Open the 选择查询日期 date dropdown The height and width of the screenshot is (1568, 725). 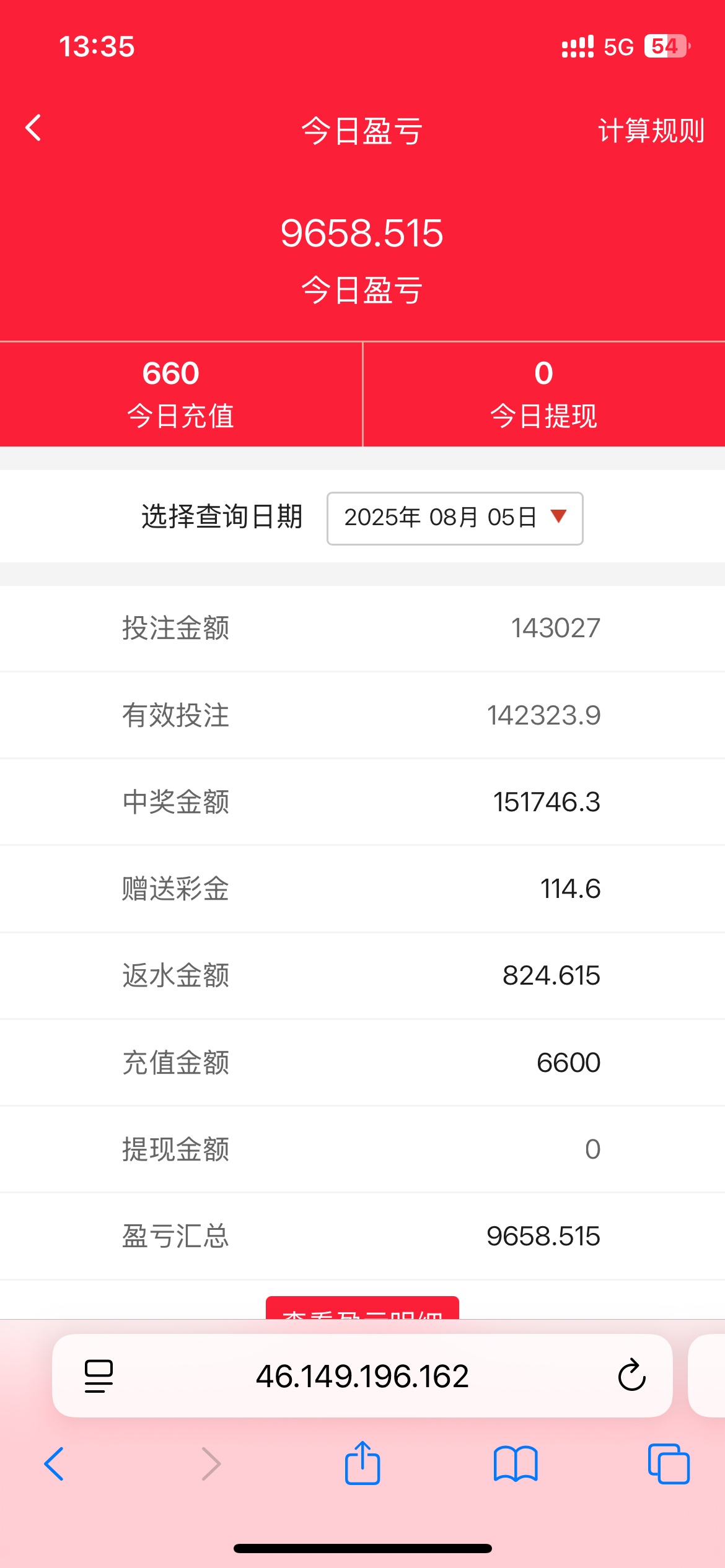point(454,518)
